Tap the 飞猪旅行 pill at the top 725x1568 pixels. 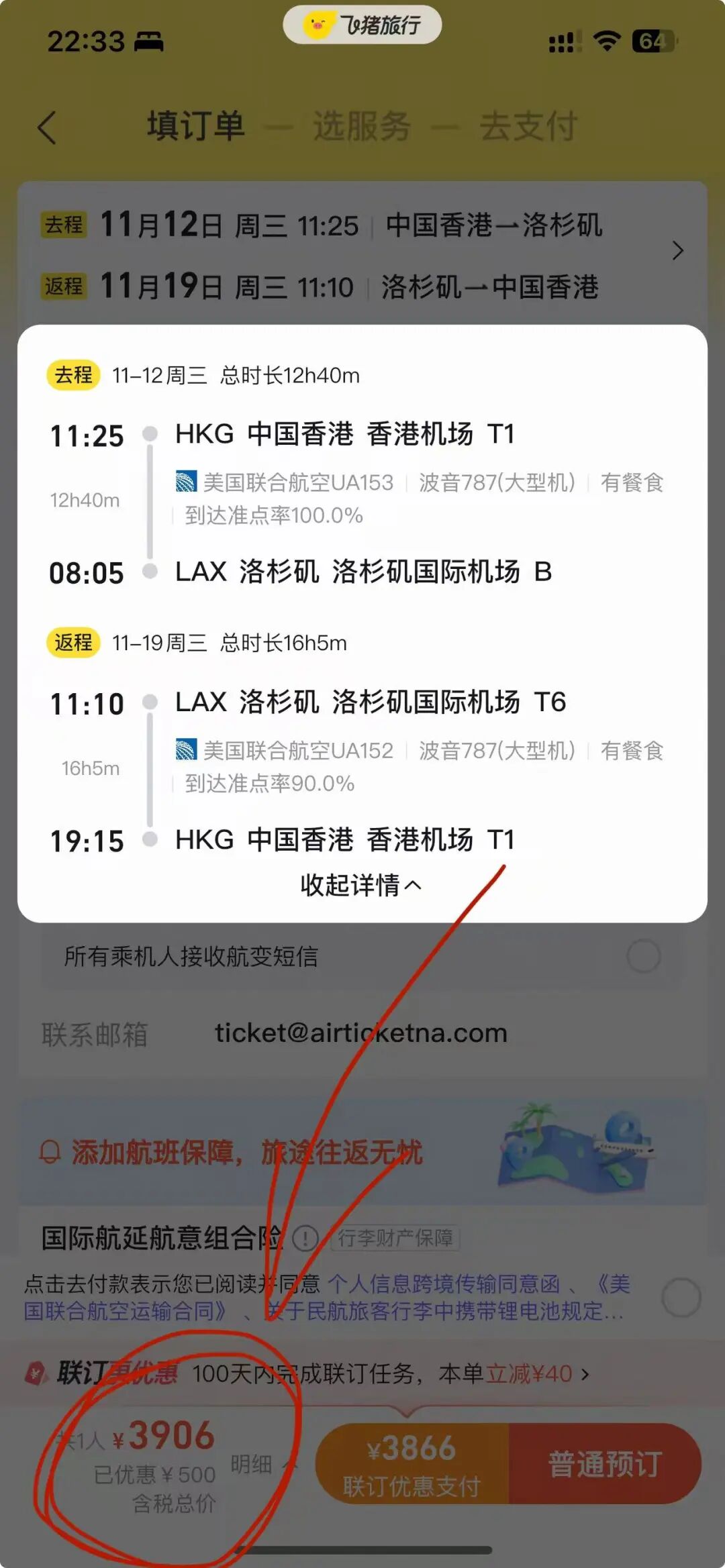point(362,25)
